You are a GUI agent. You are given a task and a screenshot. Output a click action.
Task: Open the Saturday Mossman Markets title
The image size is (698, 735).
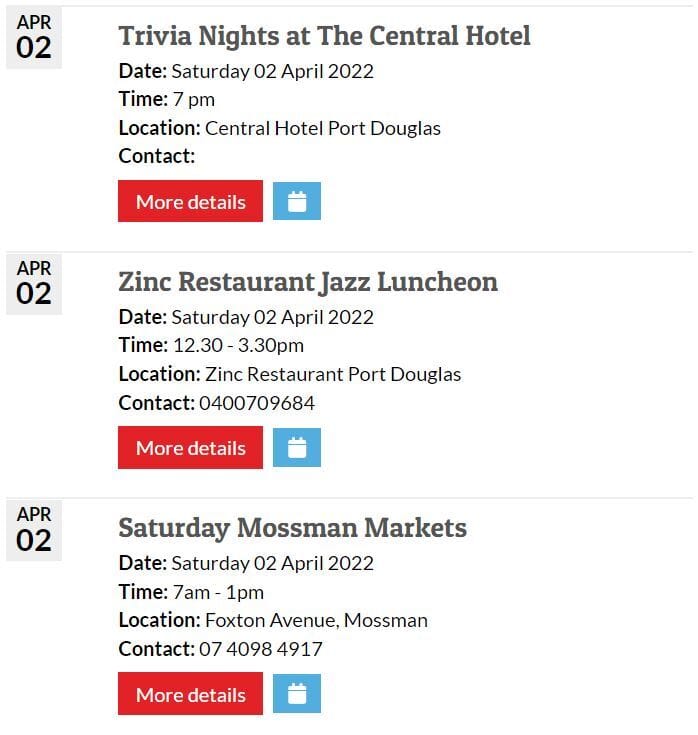click(292, 528)
